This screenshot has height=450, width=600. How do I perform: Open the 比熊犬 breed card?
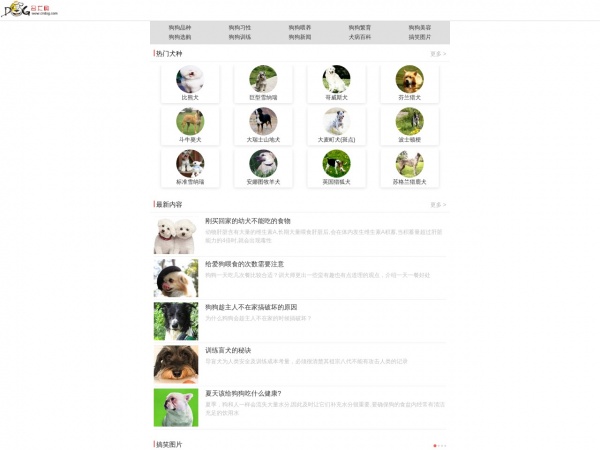point(190,83)
